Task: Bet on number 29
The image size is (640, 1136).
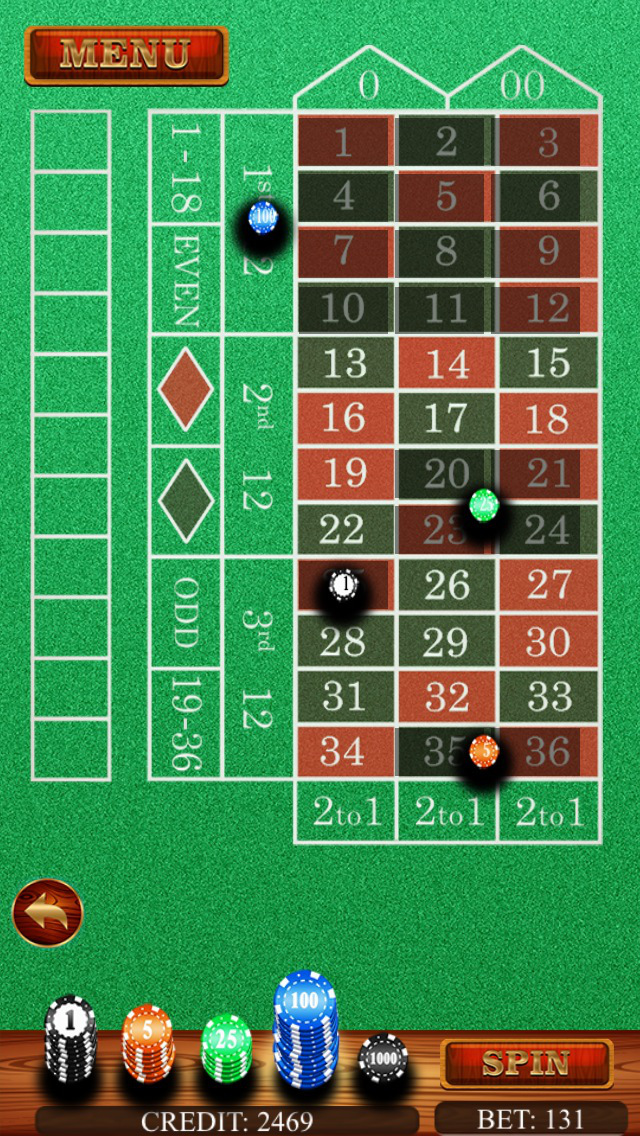Action: 446,642
